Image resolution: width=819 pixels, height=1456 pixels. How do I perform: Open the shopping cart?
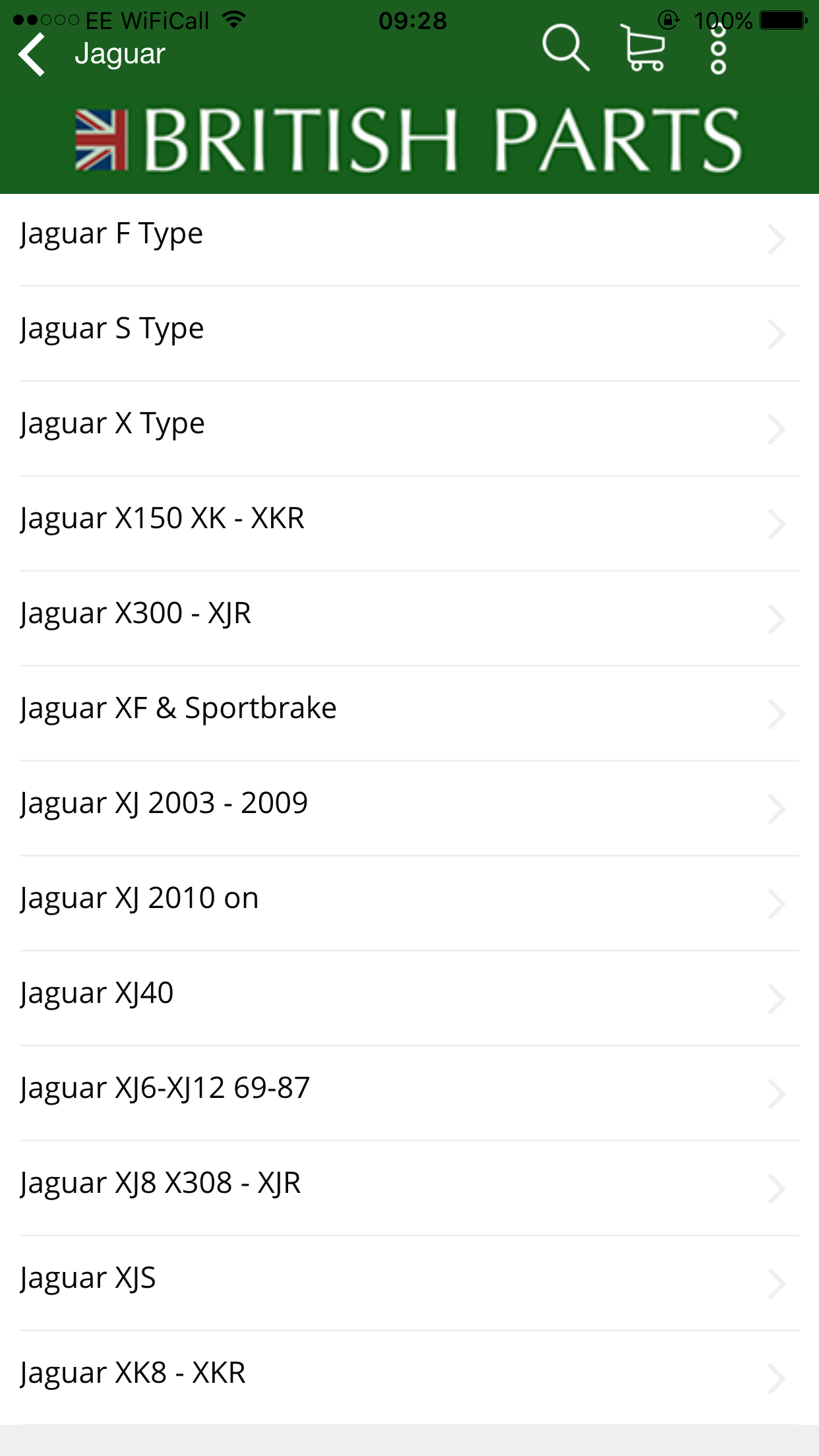click(x=643, y=47)
